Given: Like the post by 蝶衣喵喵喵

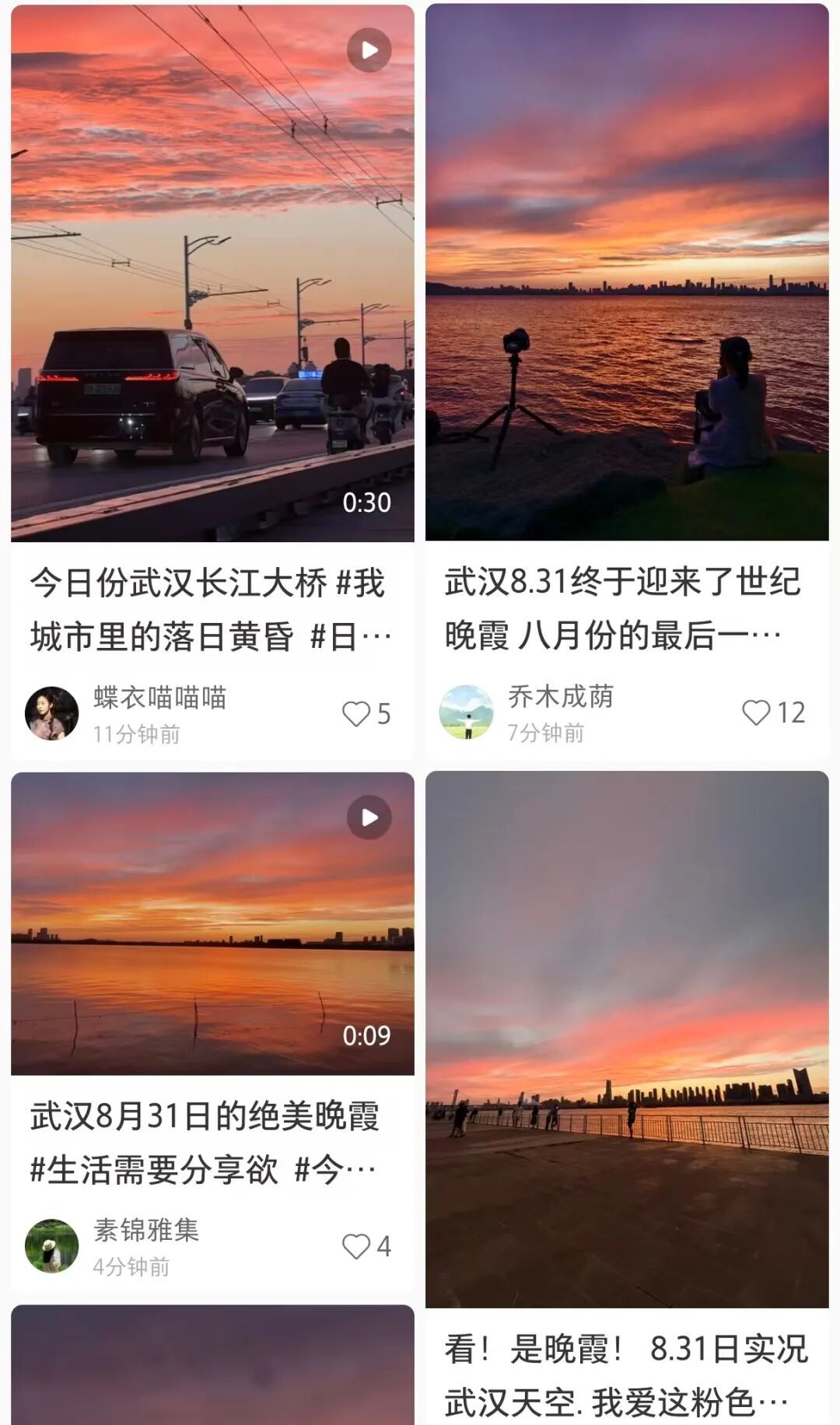Looking at the screenshot, I should [x=366, y=713].
